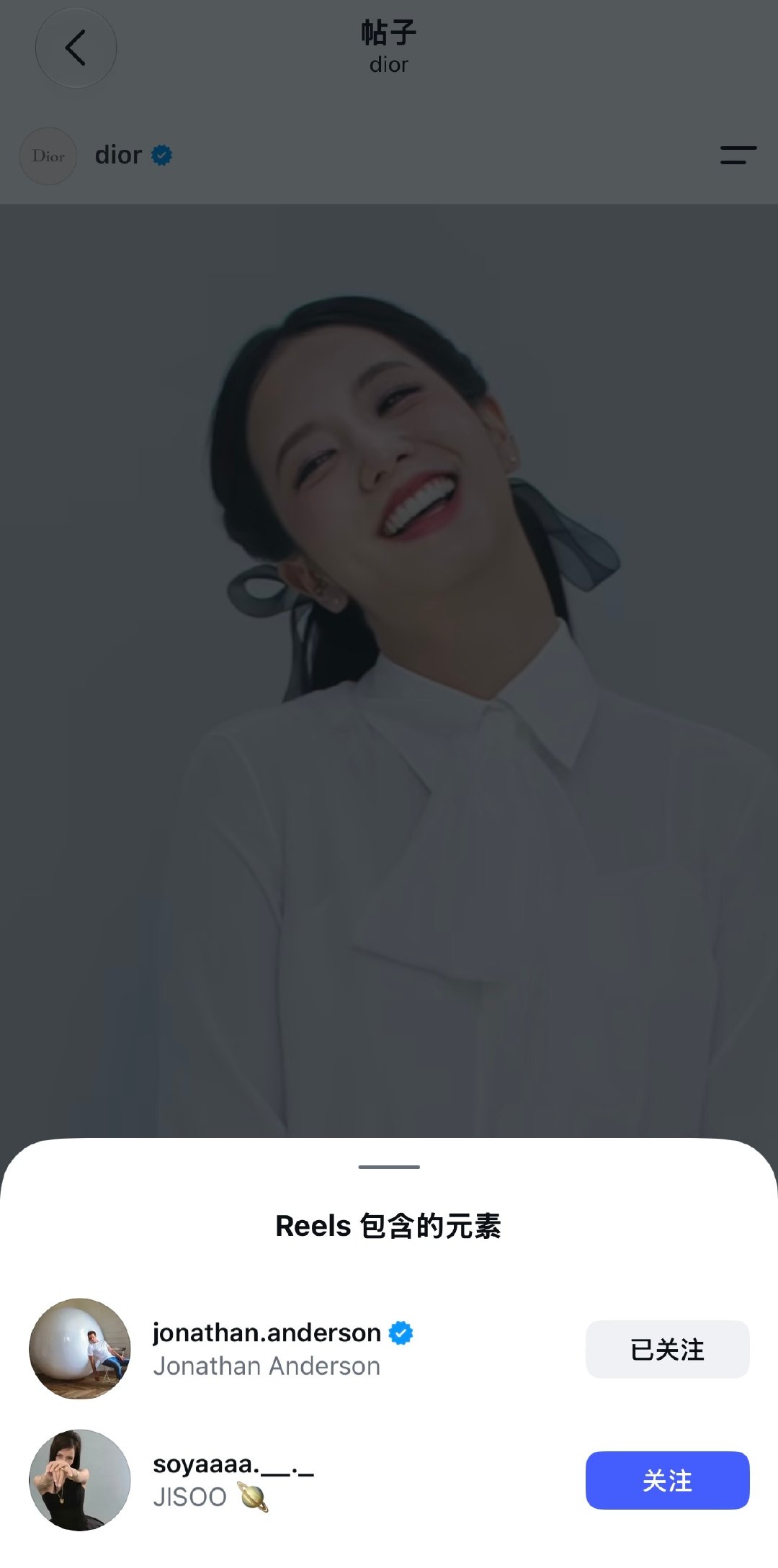Unfollow jonathan.anderson via 已关注 button
The width and height of the screenshot is (778, 1568).
(x=667, y=1349)
